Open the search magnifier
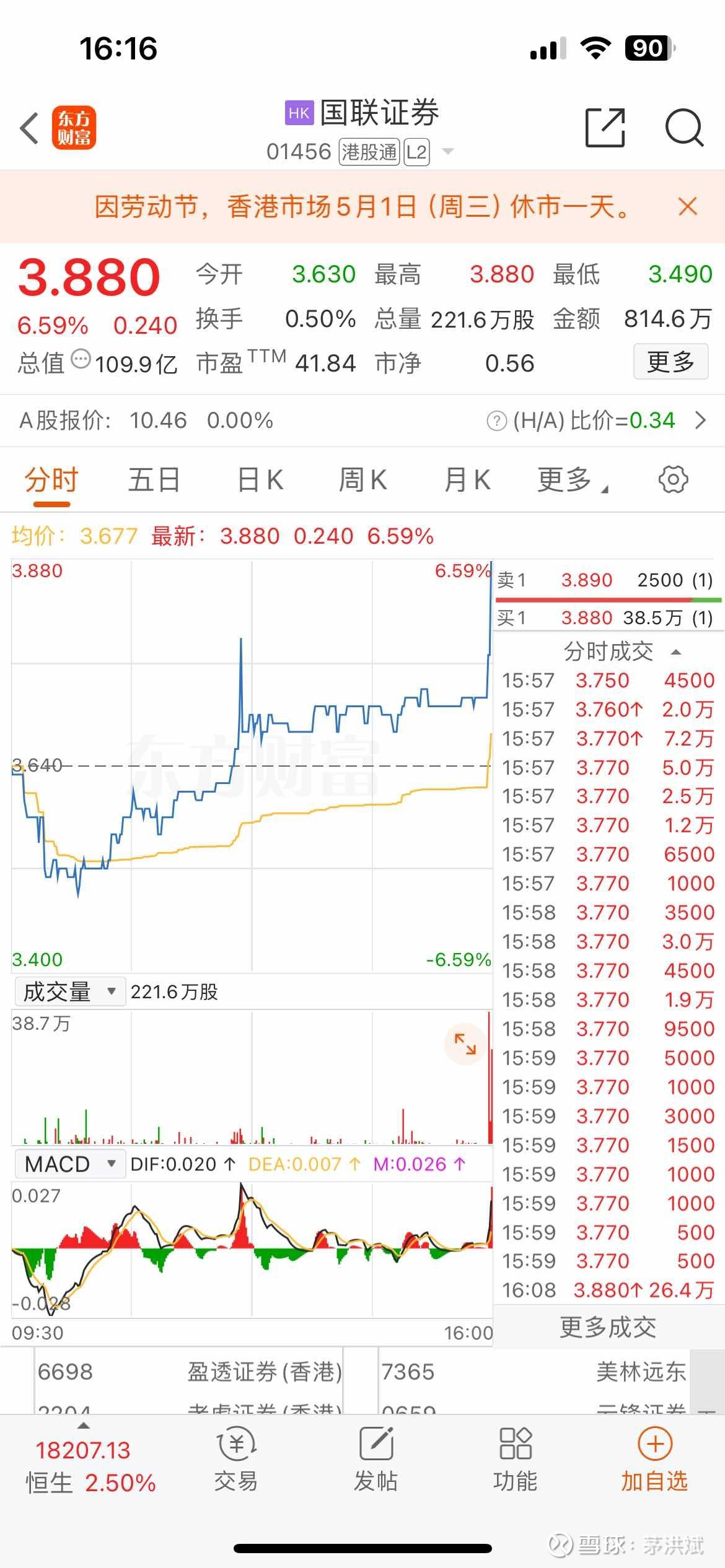 click(x=684, y=128)
